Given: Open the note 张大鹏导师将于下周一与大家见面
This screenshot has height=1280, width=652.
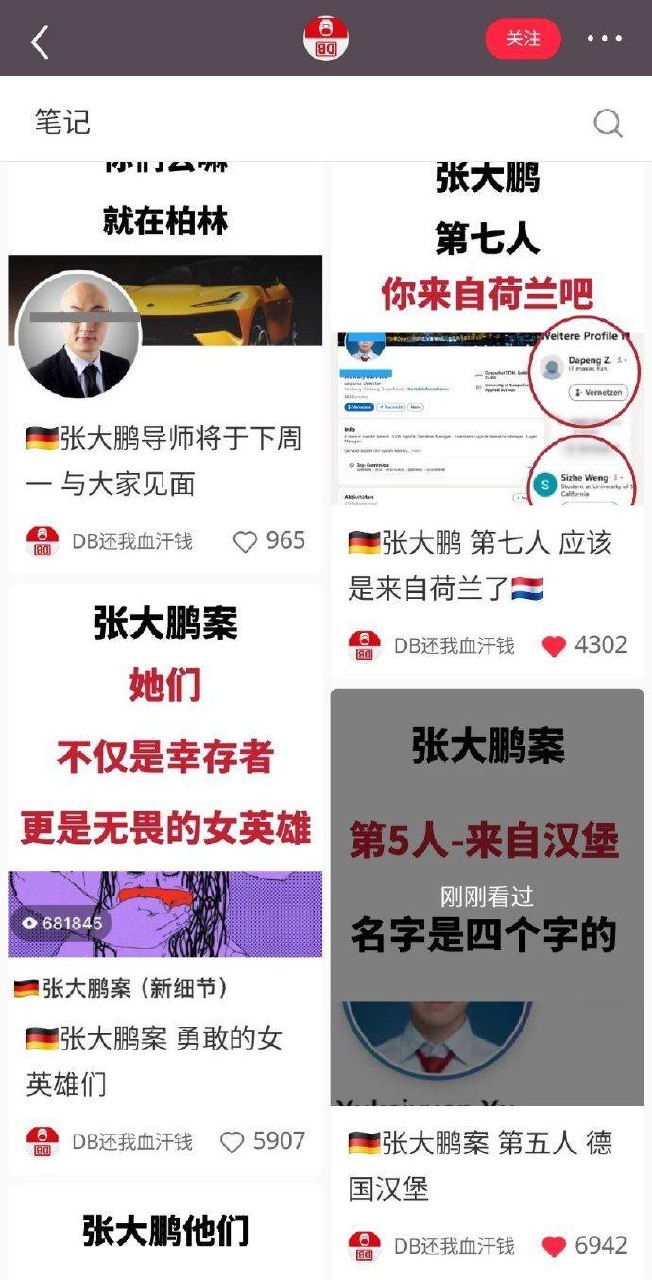Looking at the screenshot, I should click(165, 461).
